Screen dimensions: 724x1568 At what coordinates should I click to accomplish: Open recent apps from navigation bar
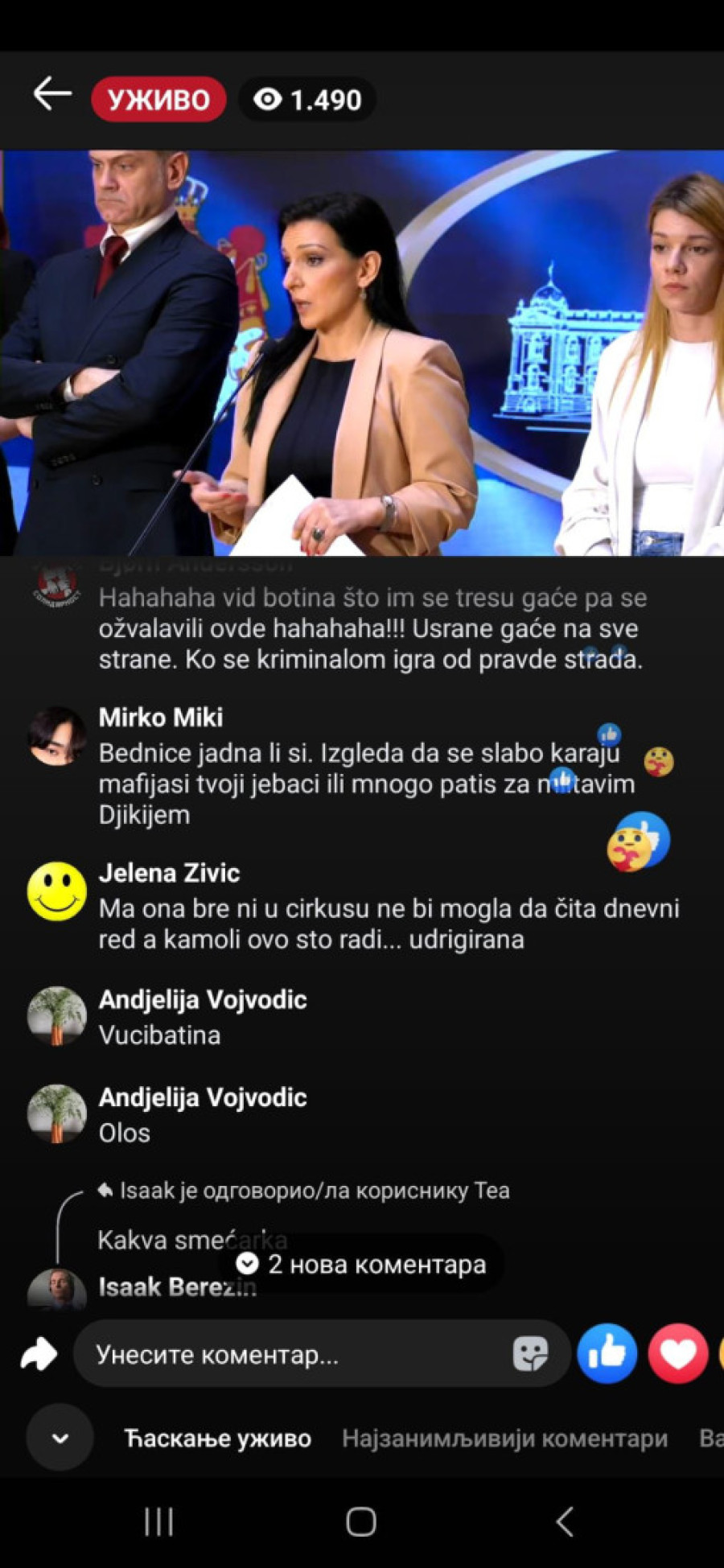pyautogui.click(x=158, y=1521)
